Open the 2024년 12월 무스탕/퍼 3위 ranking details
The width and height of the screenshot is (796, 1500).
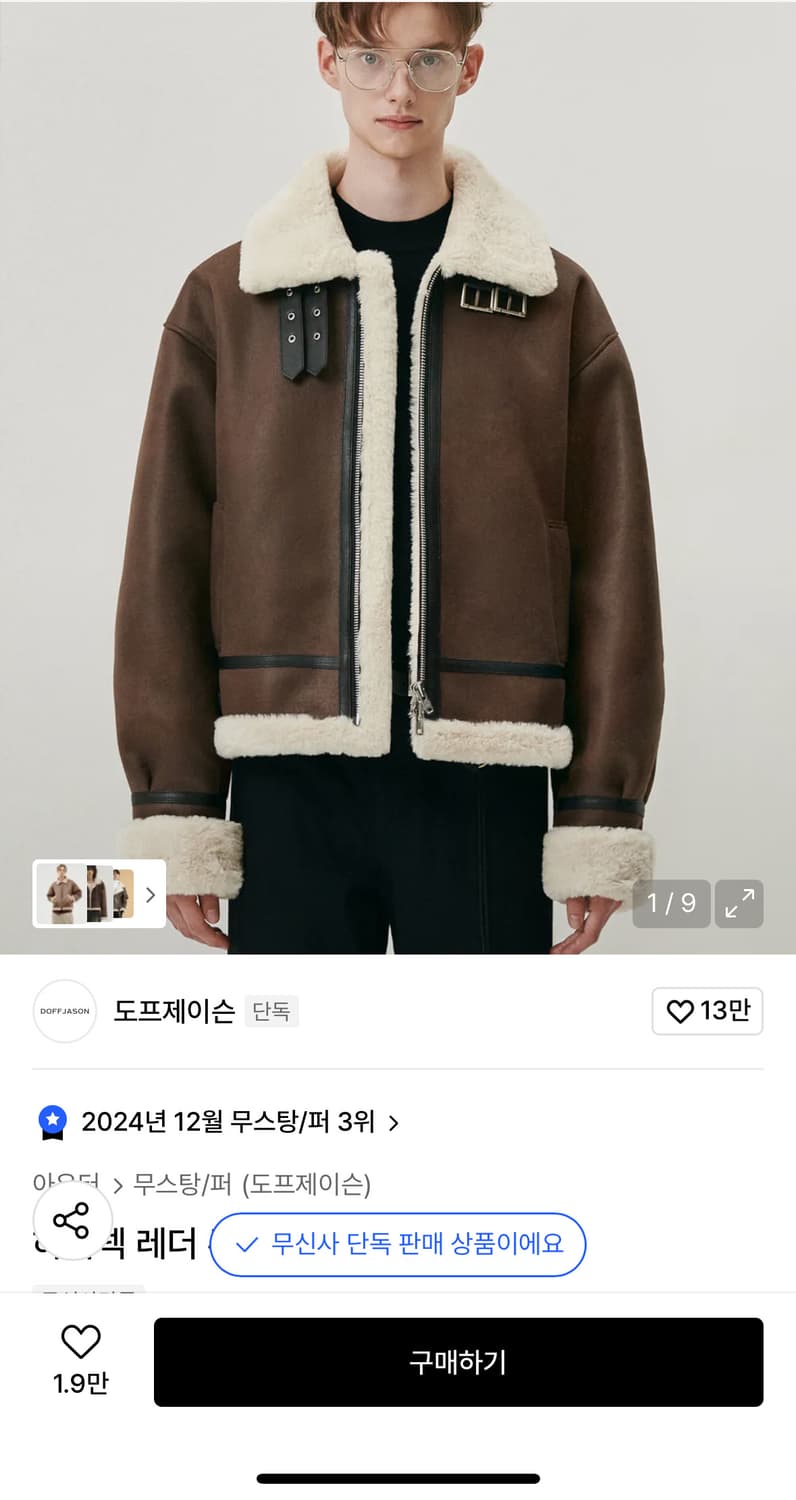[228, 1121]
